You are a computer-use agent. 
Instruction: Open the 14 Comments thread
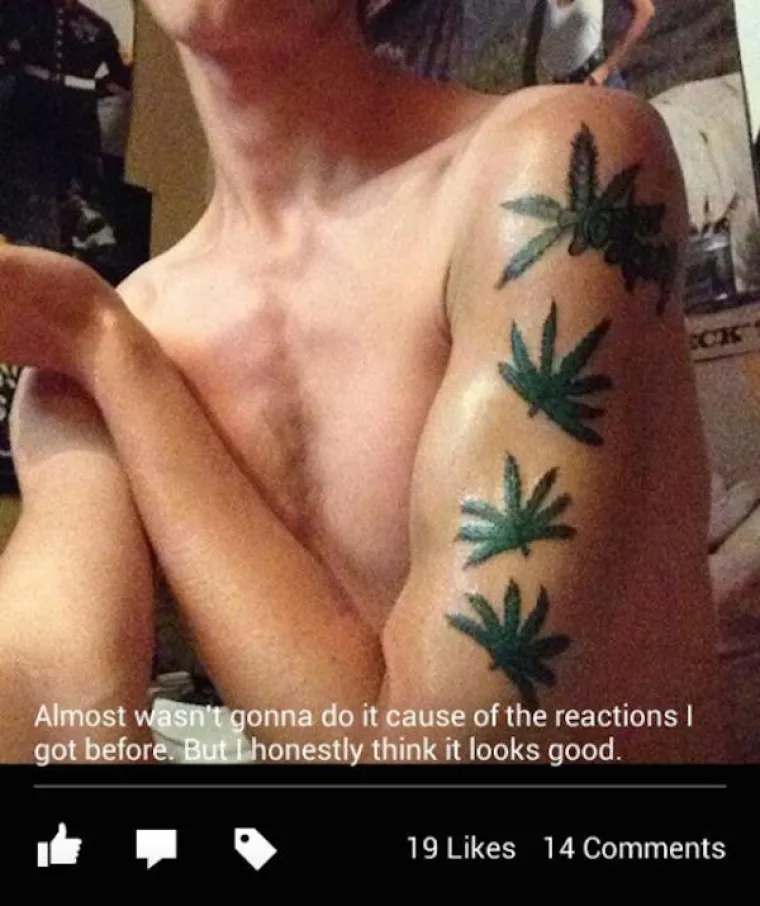coord(634,848)
